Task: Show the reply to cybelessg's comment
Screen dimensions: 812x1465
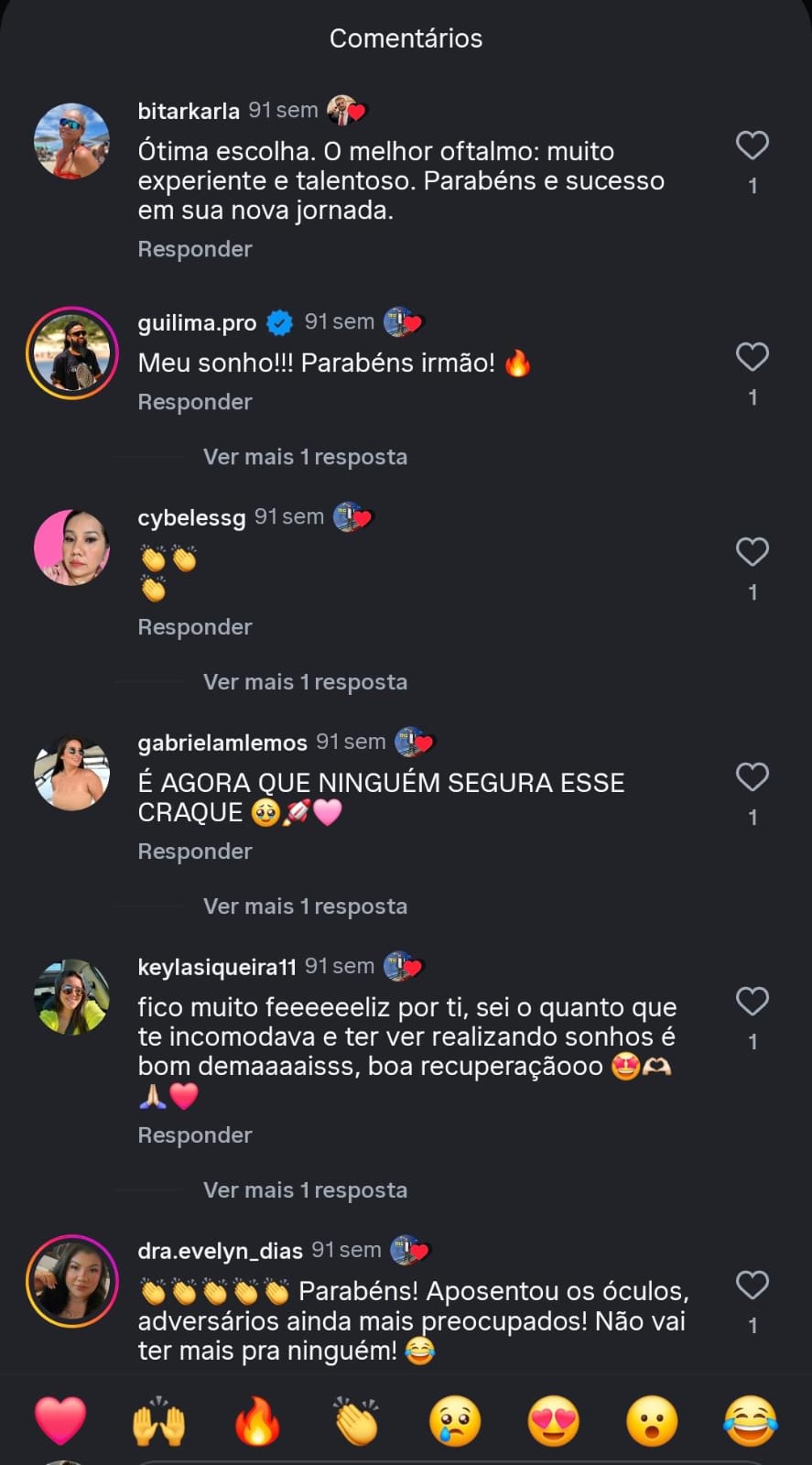Action: pos(305,681)
